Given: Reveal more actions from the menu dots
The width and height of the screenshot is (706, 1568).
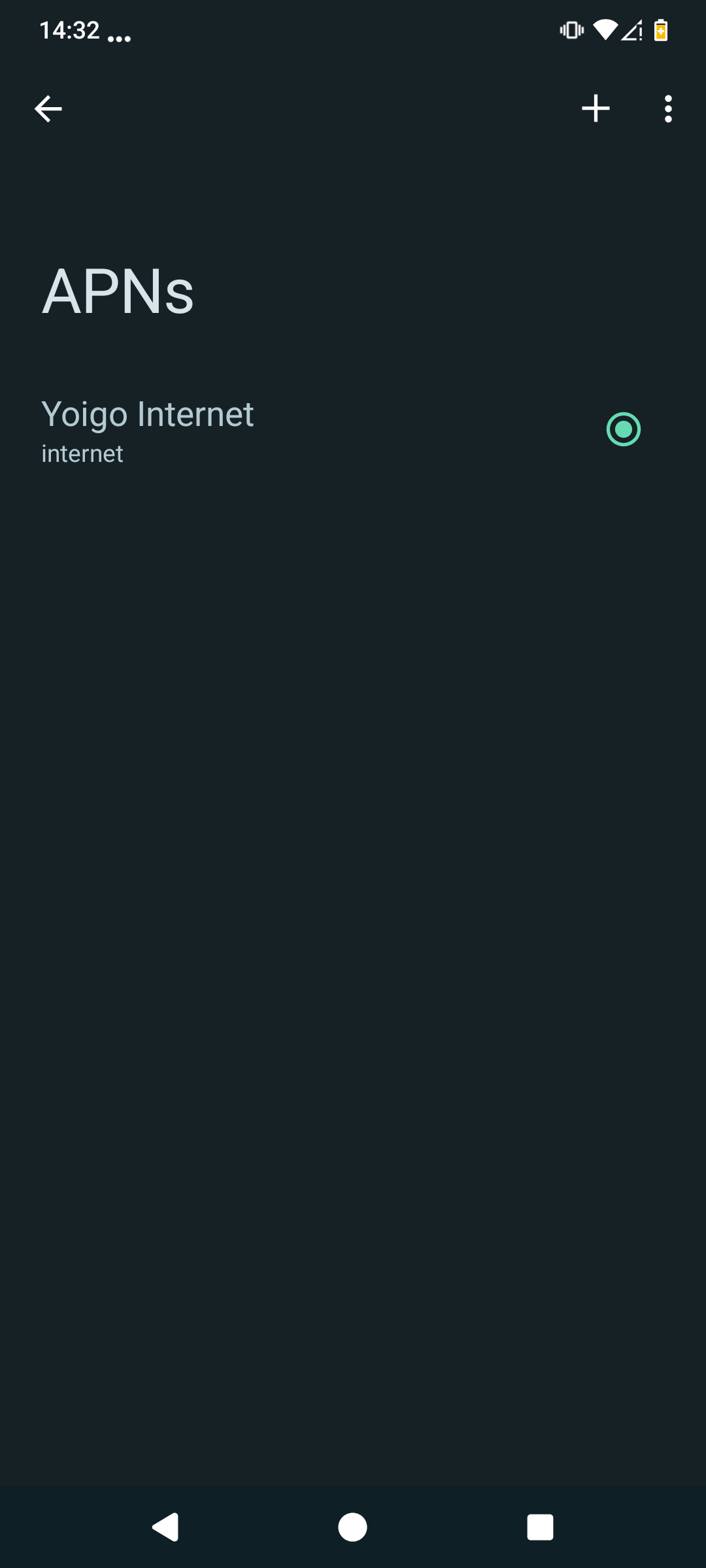Looking at the screenshot, I should [x=667, y=108].
